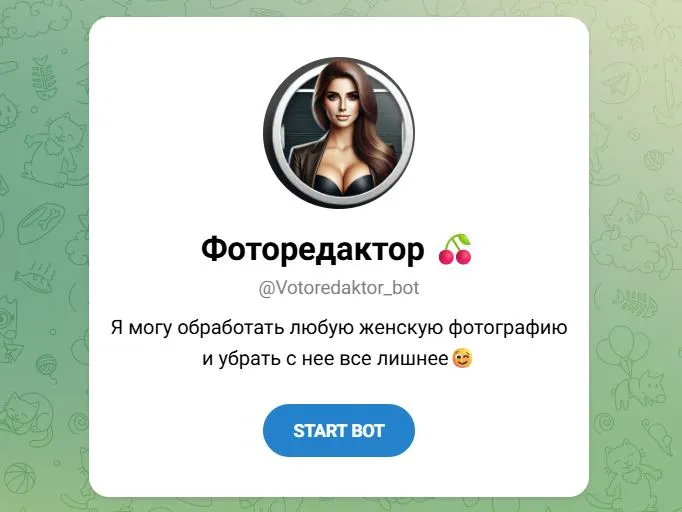Tap the START BOT button
Screen dimensions: 682x512
click(338, 431)
